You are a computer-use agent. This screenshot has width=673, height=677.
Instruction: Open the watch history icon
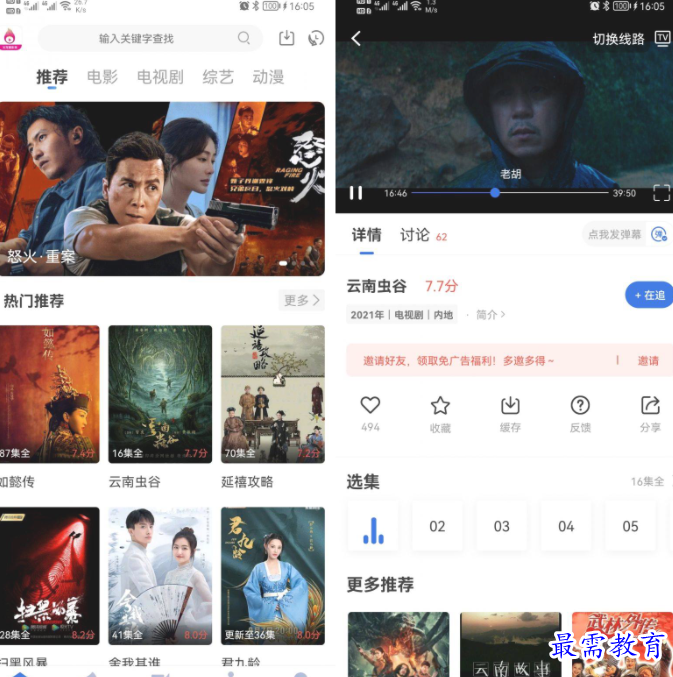316,38
